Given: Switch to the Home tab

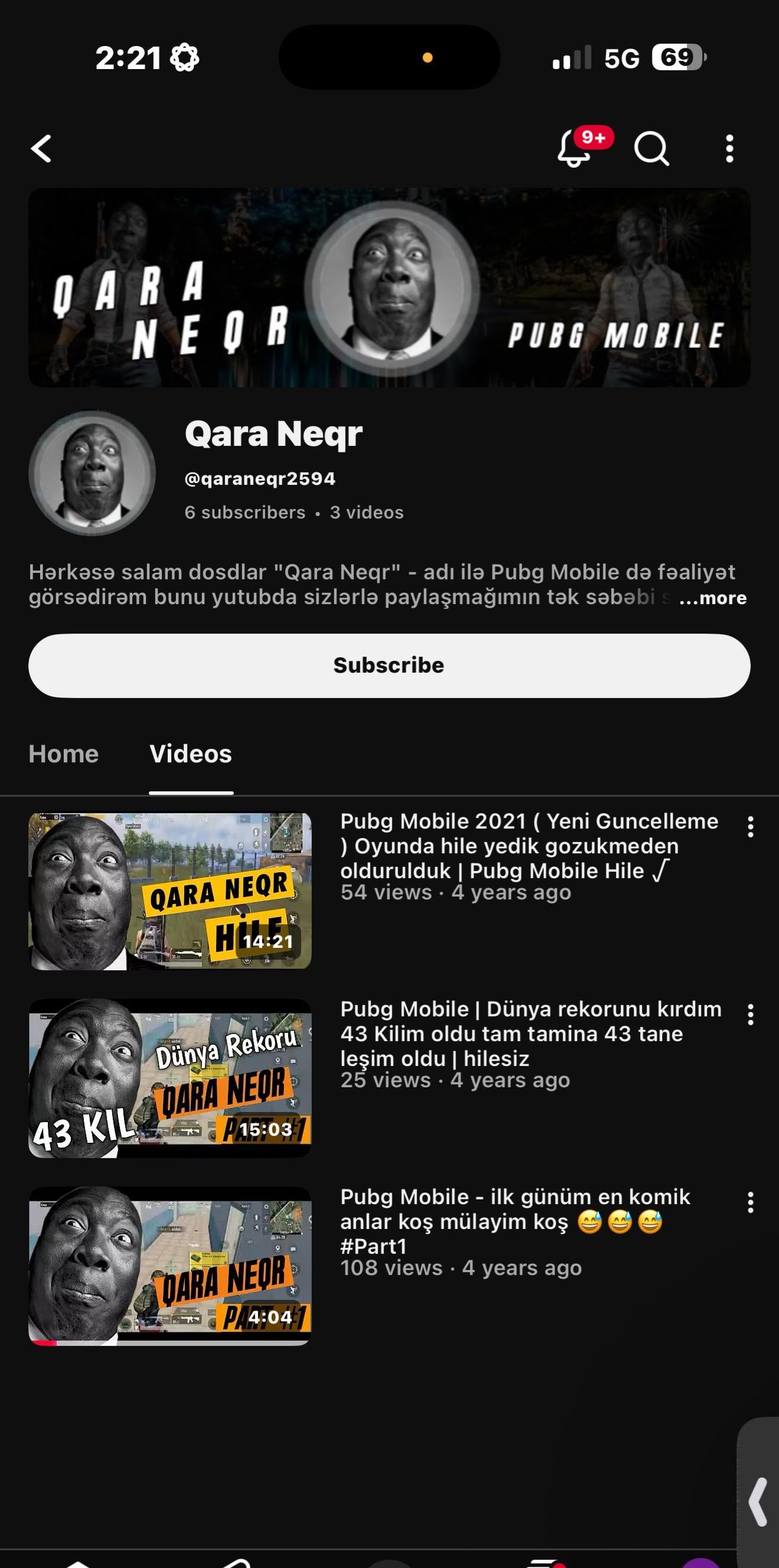Looking at the screenshot, I should point(63,754).
